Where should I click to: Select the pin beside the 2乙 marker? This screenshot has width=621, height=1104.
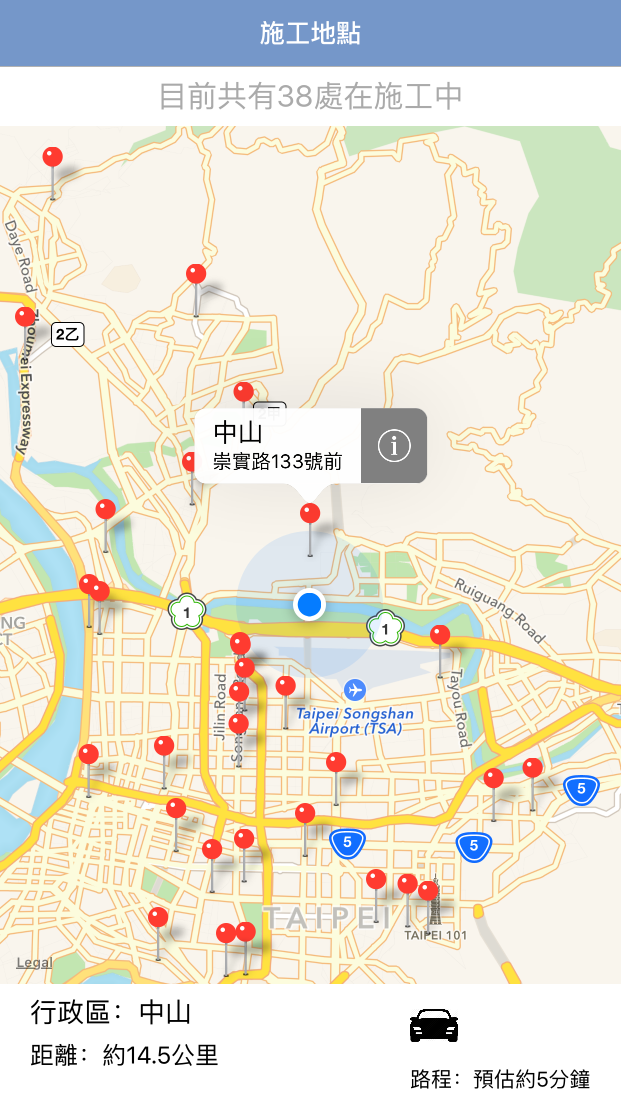[x=25, y=317]
